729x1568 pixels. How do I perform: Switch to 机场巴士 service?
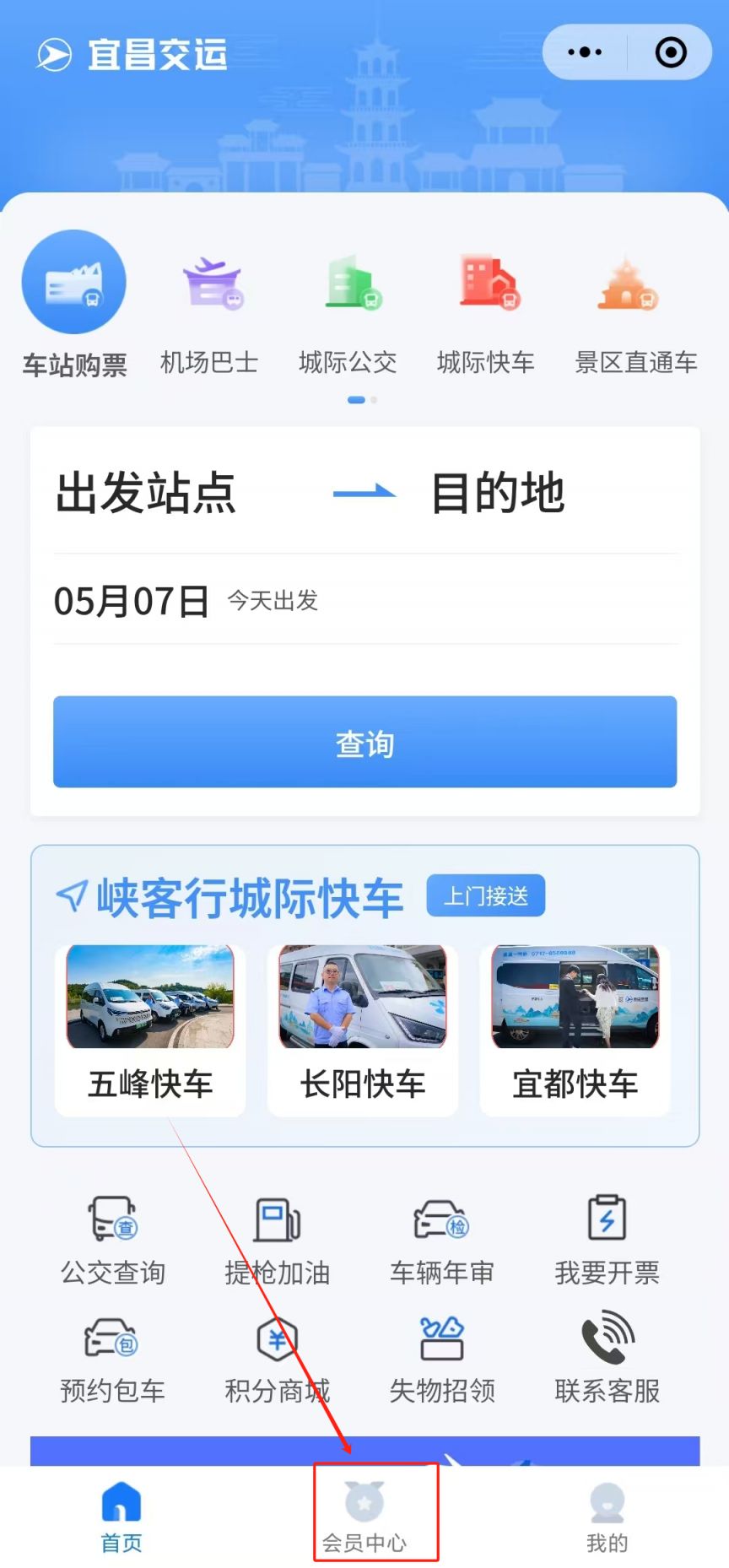point(210,312)
